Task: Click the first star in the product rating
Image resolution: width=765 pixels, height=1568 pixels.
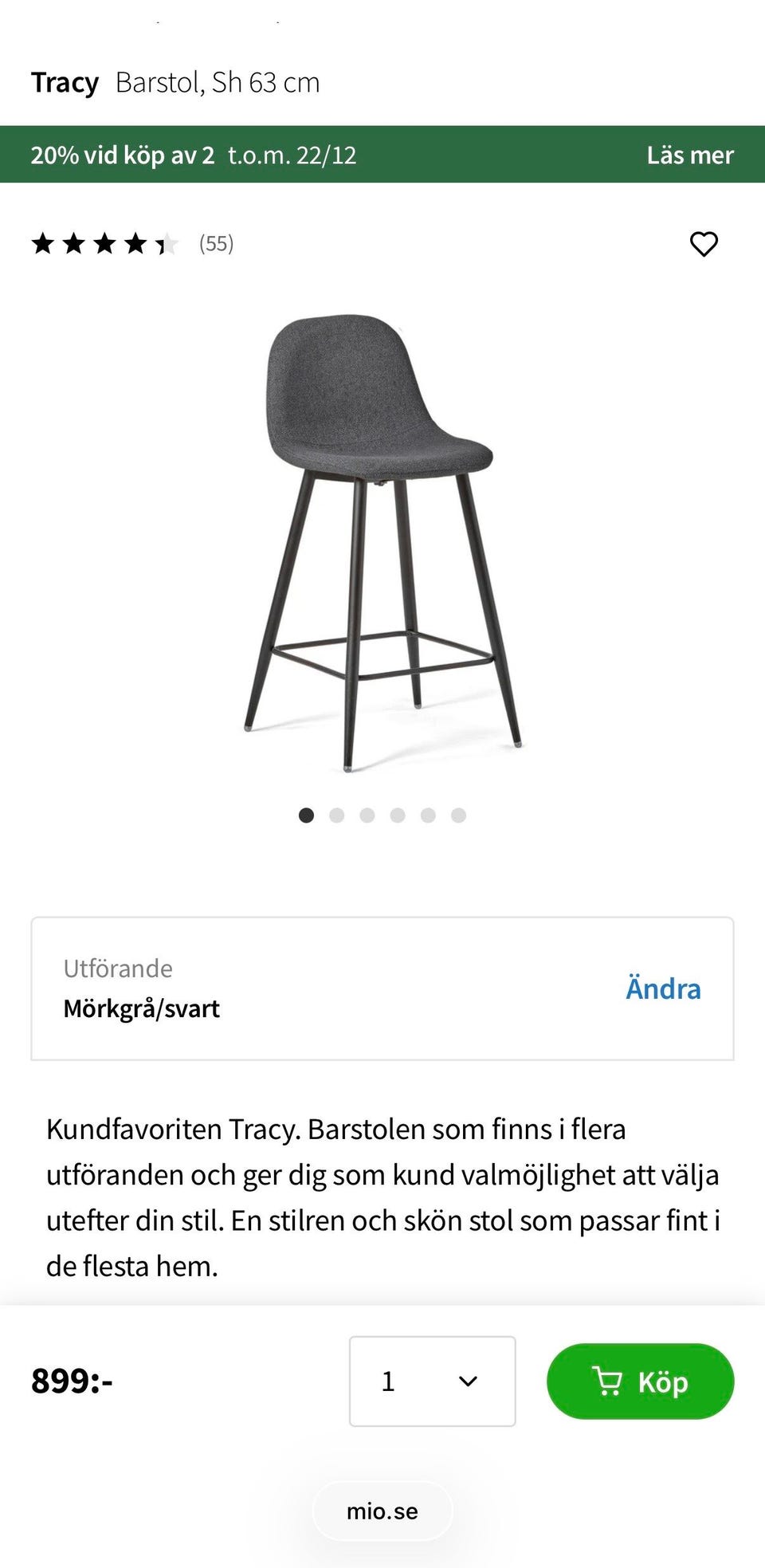Action: tap(45, 244)
